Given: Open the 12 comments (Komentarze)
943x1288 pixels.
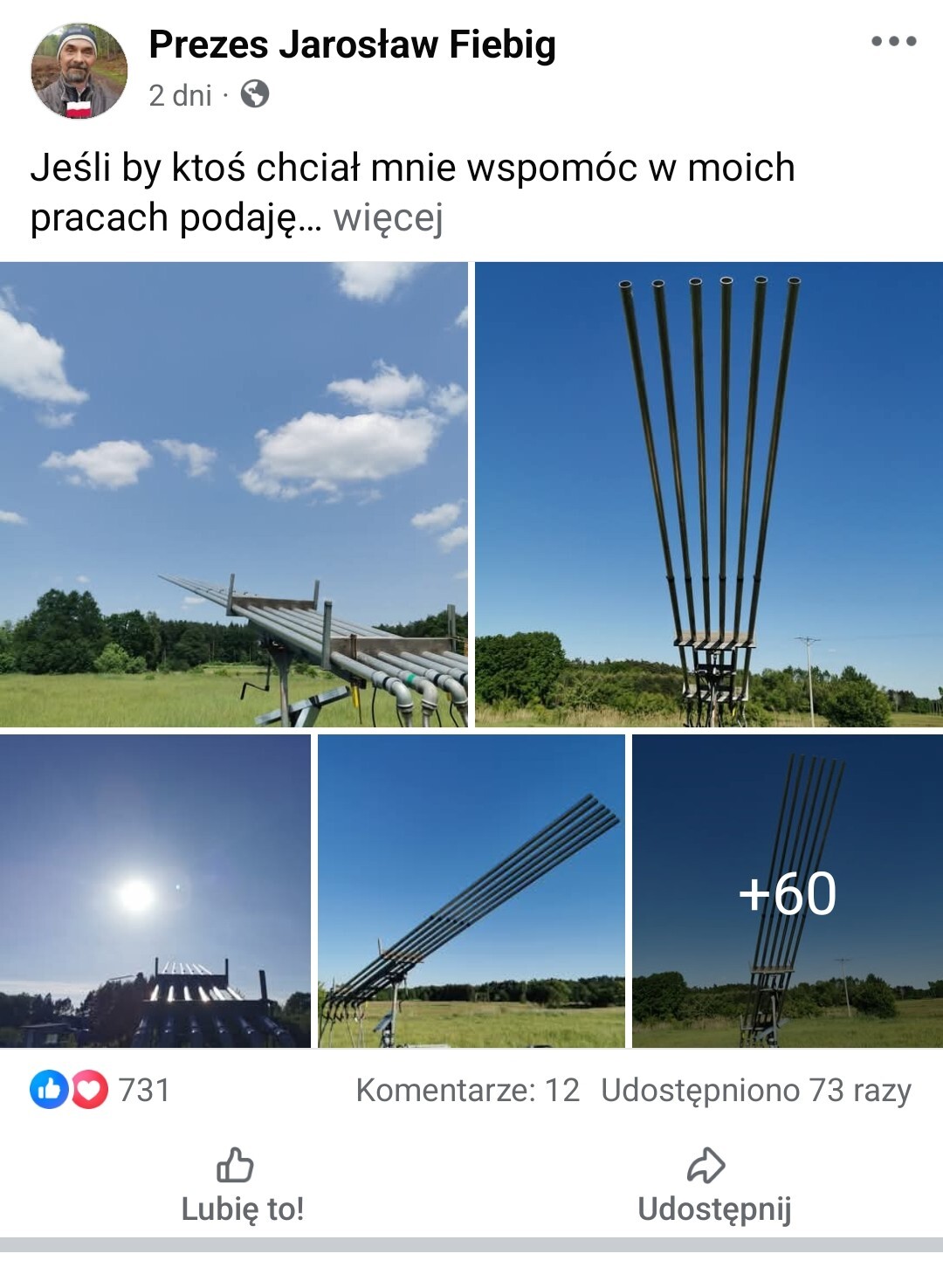Looking at the screenshot, I should tap(467, 1090).
